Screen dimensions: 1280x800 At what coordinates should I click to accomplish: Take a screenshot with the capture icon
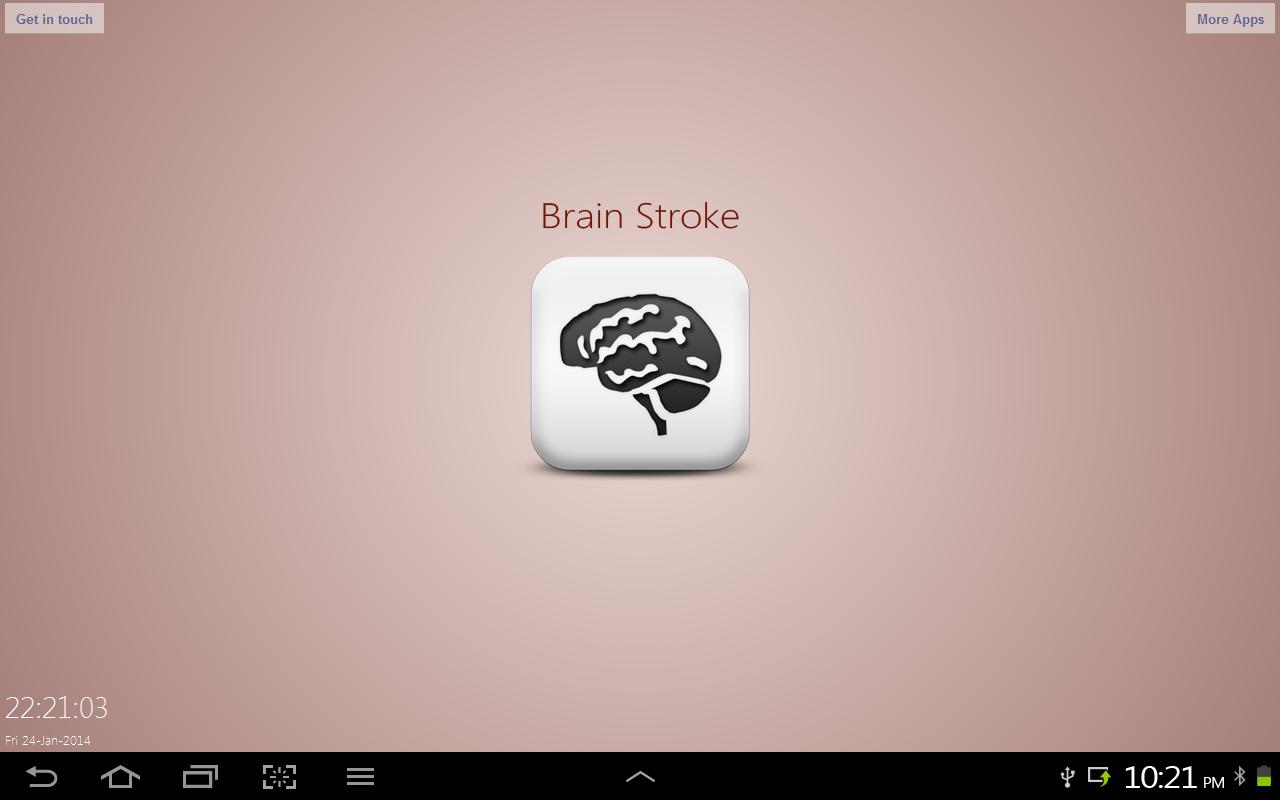(279, 777)
